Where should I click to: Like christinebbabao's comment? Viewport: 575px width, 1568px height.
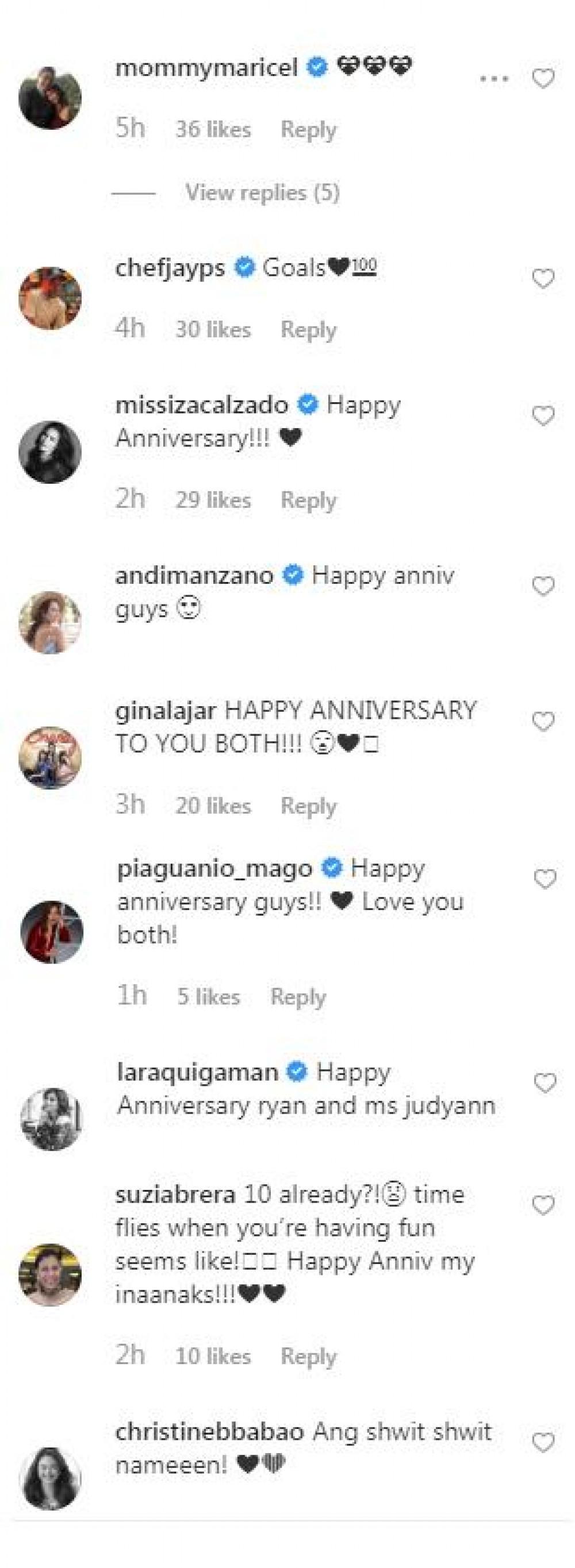tap(543, 1443)
